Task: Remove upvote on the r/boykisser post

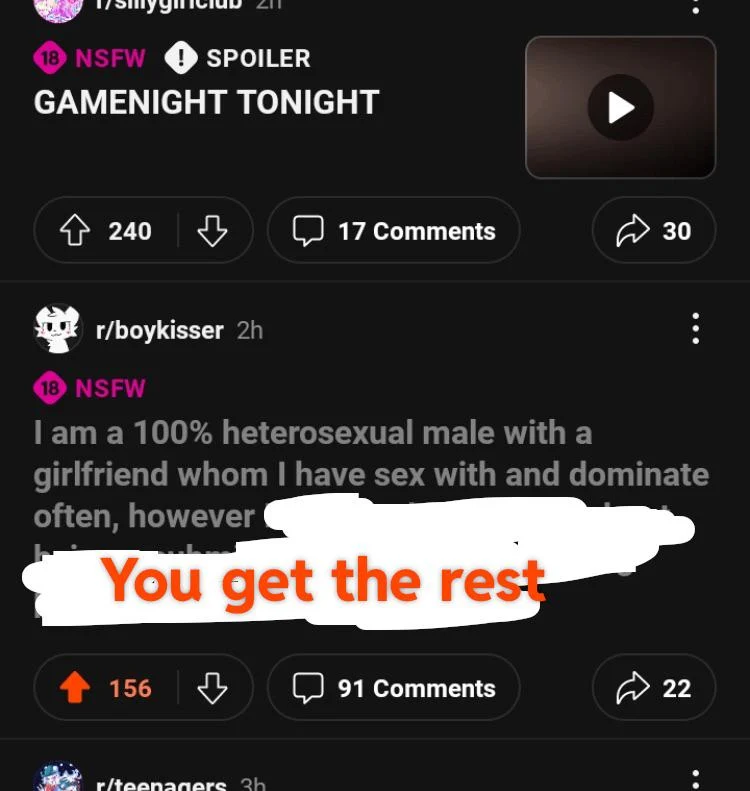Action: (x=75, y=688)
